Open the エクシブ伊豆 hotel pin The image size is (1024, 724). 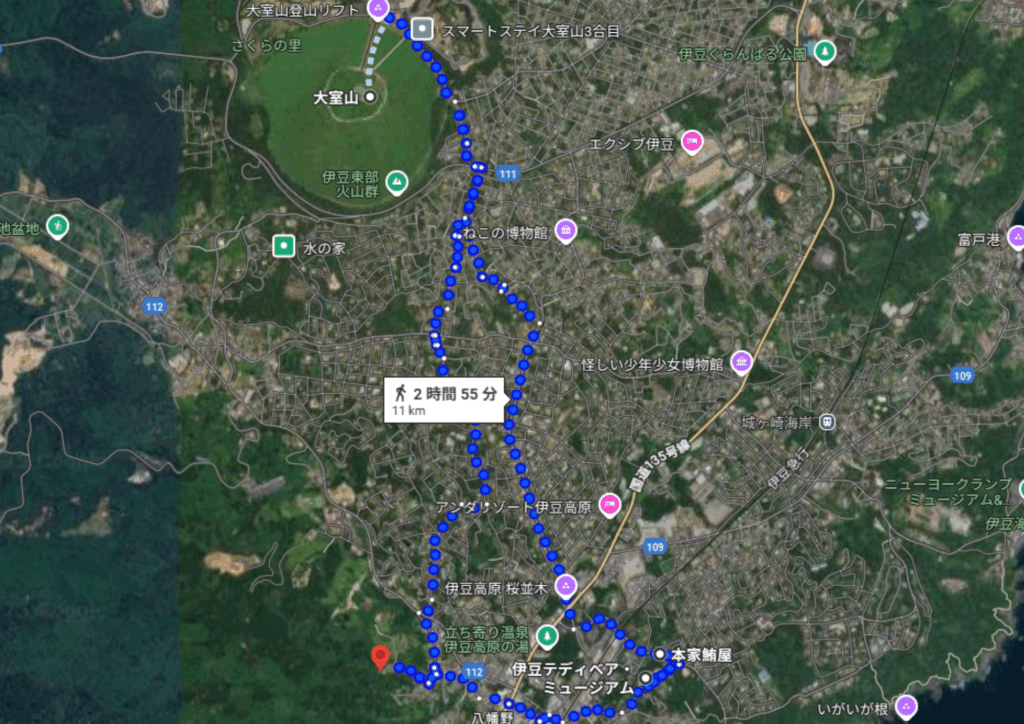[692, 142]
